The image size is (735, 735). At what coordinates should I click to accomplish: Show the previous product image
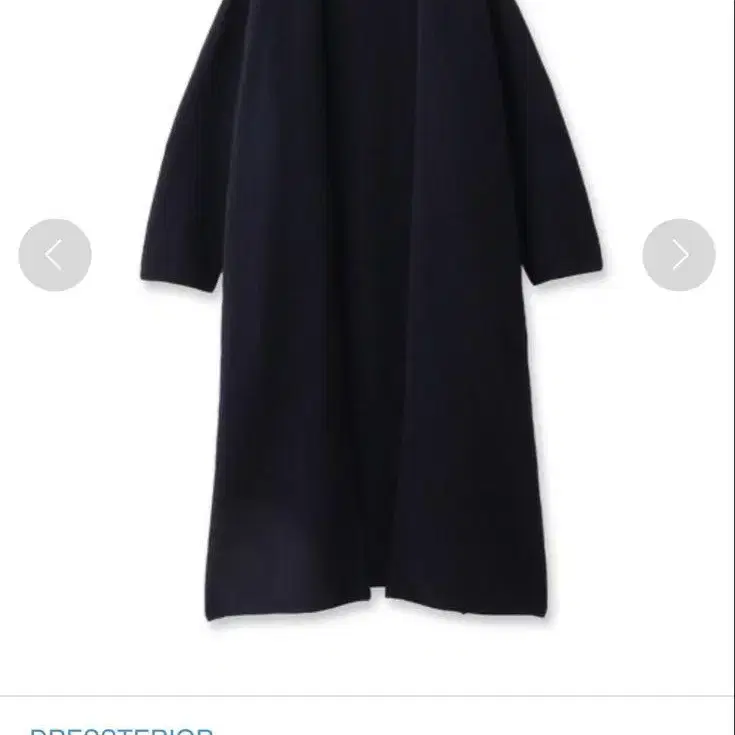tap(55, 255)
